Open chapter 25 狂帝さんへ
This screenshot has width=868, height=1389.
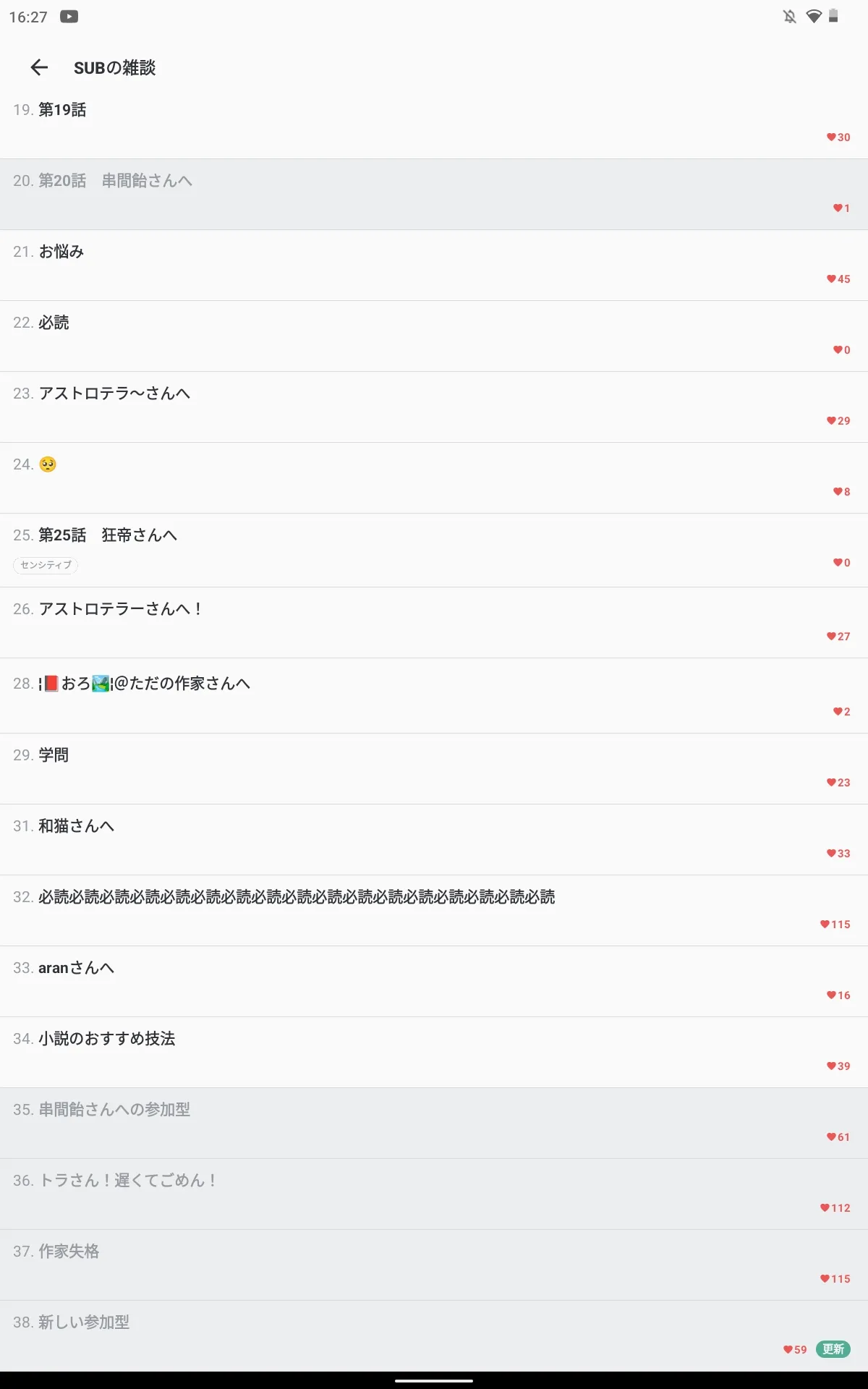pos(434,551)
